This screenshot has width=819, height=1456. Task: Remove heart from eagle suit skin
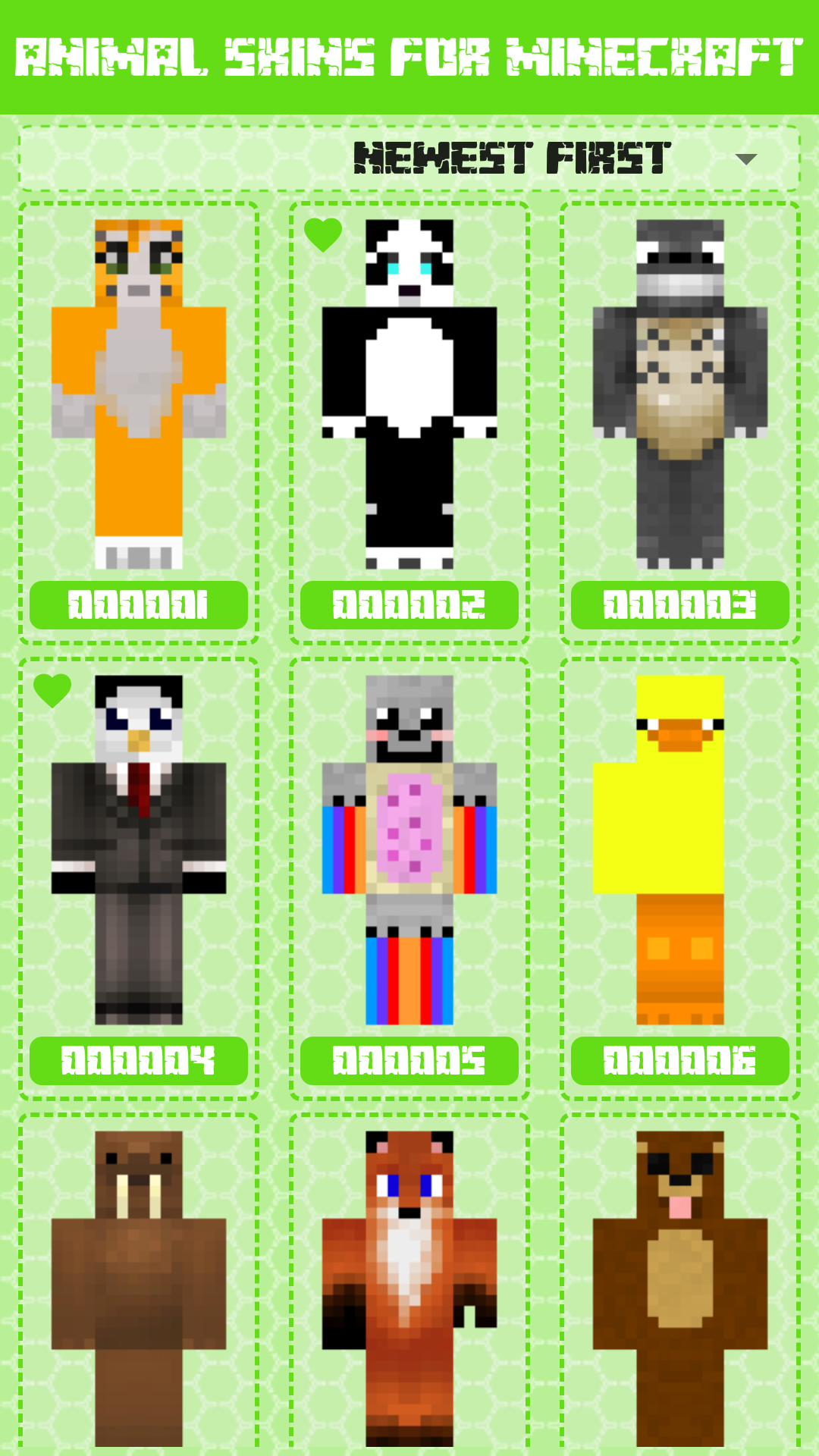(x=52, y=690)
